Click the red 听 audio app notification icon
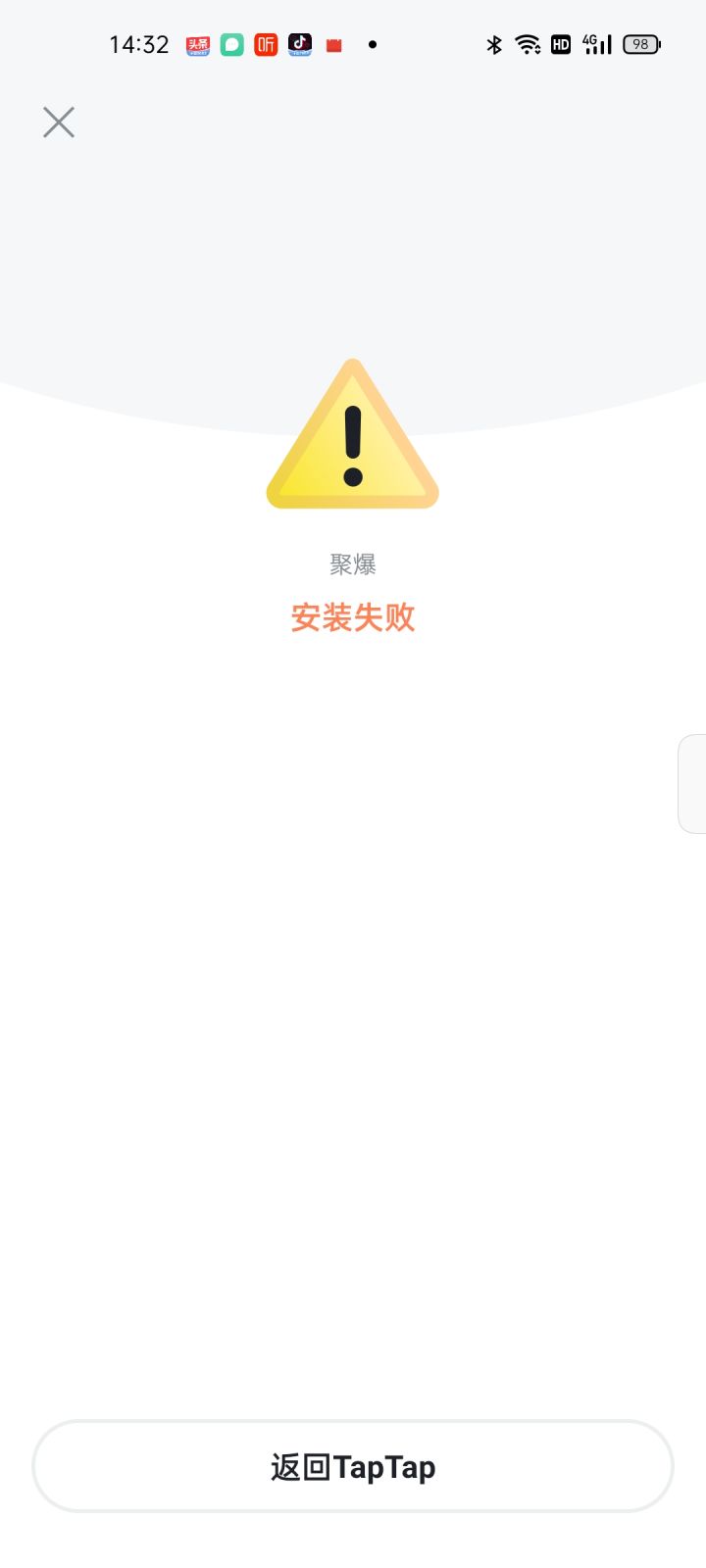Image resolution: width=706 pixels, height=1568 pixels. (265, 44)
